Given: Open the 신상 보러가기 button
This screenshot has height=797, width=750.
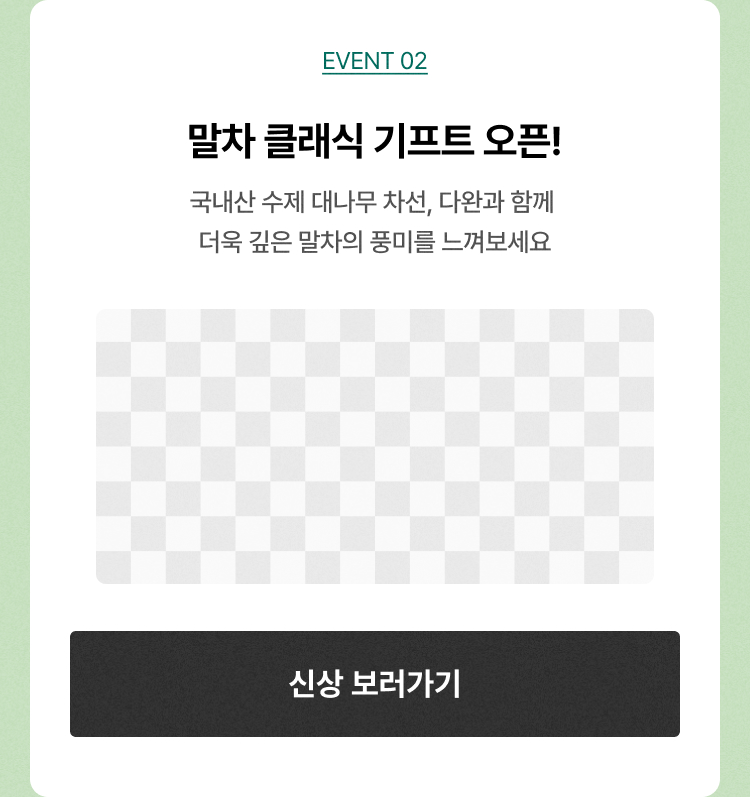Looking at the screenshot, I should pos(375,684).
